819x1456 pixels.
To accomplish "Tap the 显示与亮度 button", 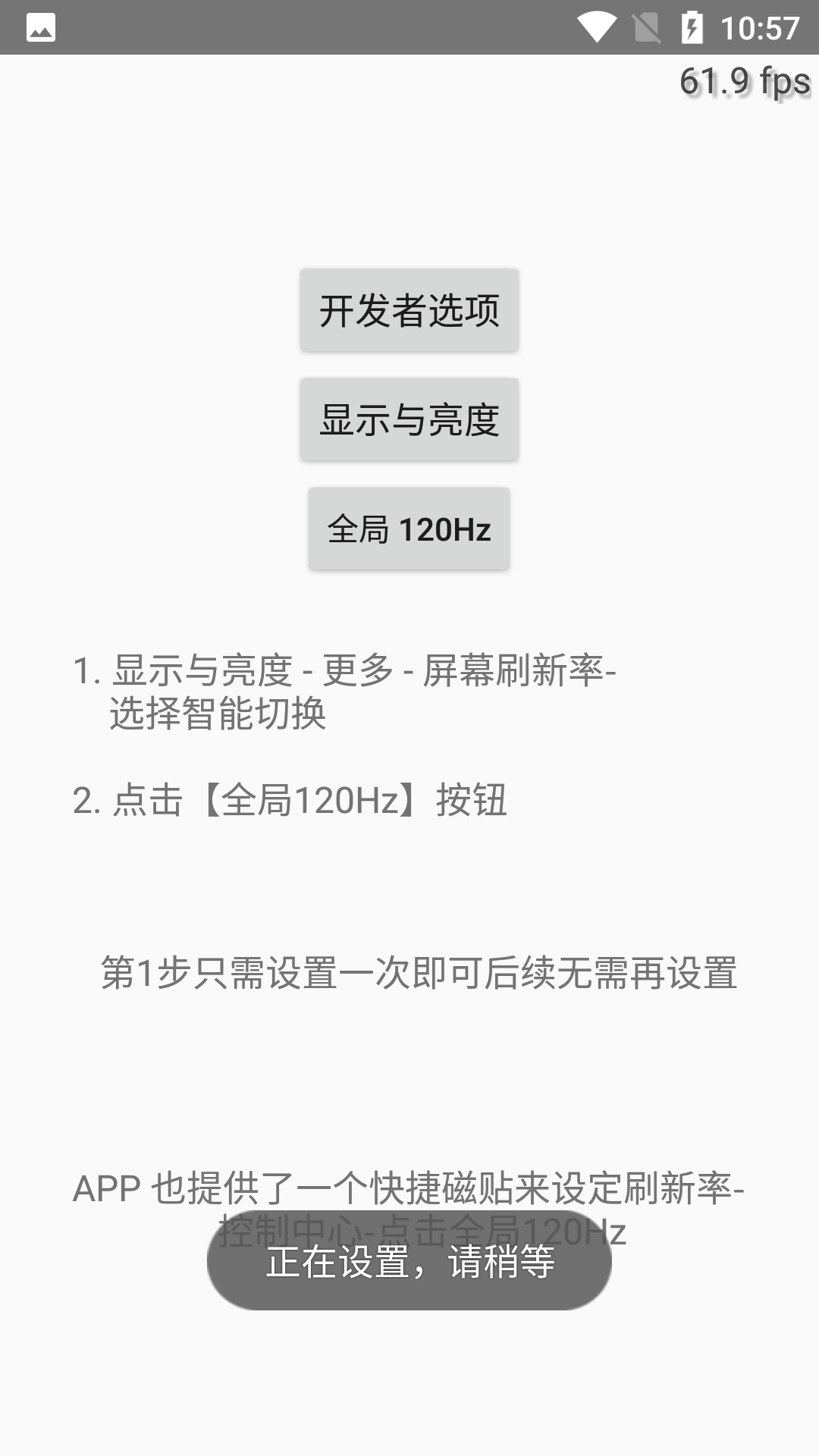I will click(x=409, y=419).
